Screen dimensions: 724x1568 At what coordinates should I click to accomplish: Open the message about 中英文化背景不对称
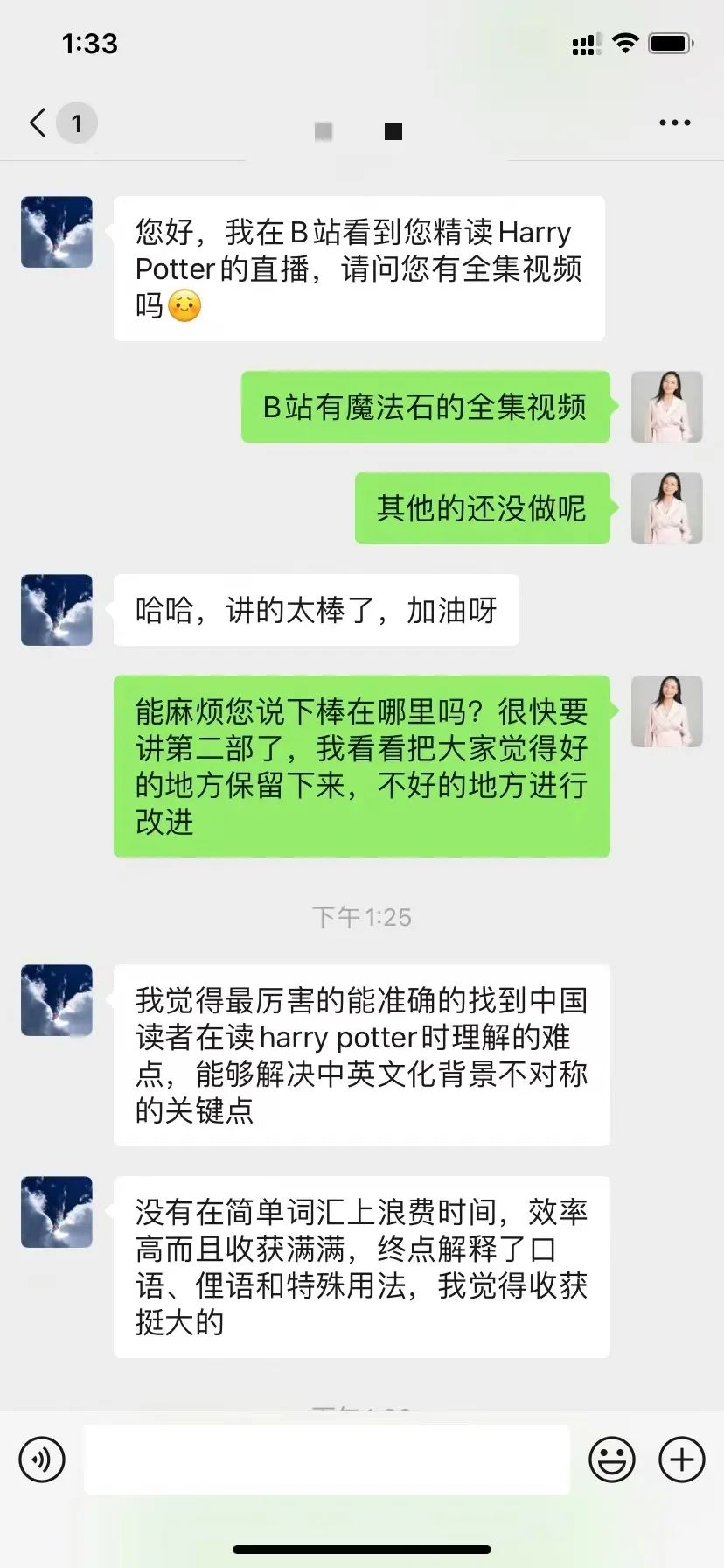[361, 1056]
